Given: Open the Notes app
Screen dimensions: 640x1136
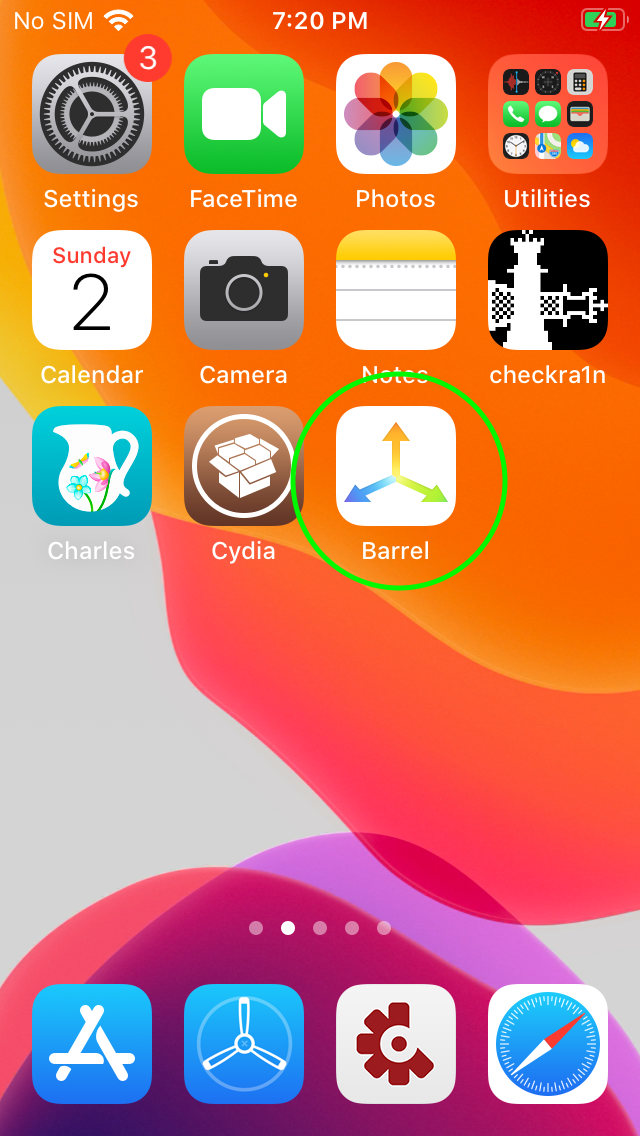Looking at the screenshot, I should tap(396, 290).
